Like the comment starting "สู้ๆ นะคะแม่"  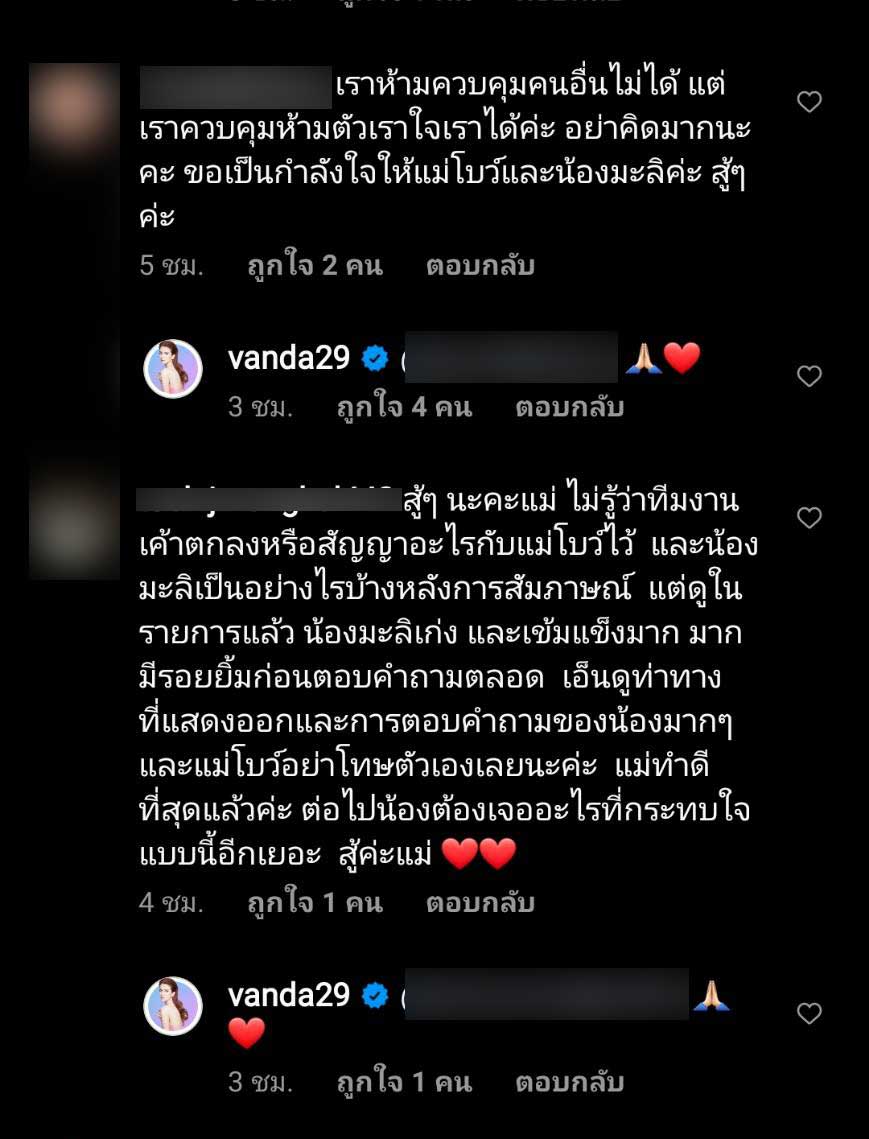tap(809, 518)
